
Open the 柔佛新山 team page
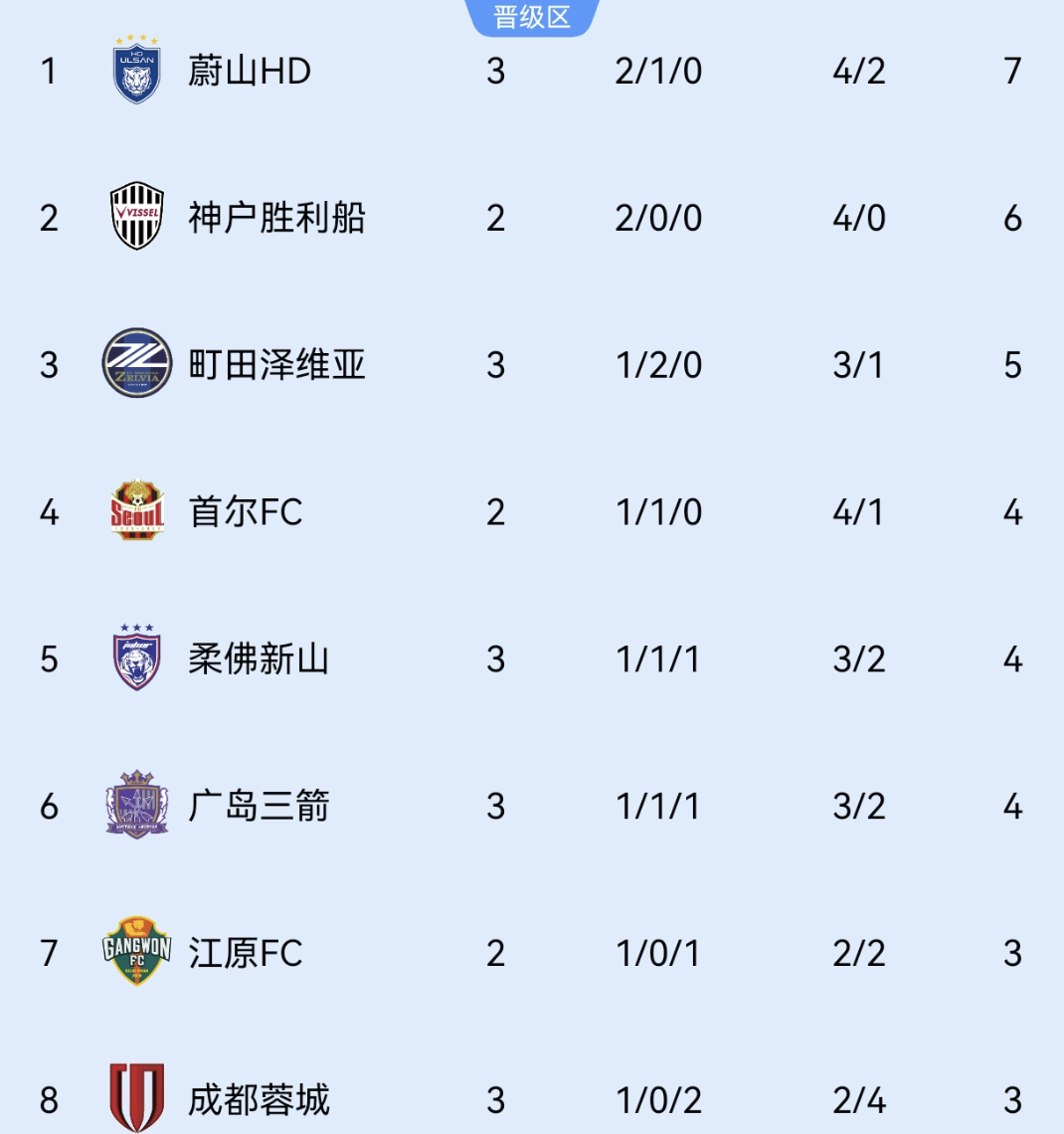click(259, 660)
